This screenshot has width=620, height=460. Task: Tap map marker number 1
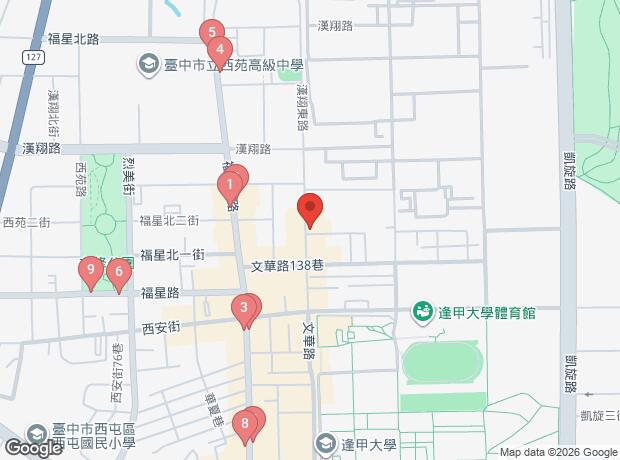(x=230, y=184)
